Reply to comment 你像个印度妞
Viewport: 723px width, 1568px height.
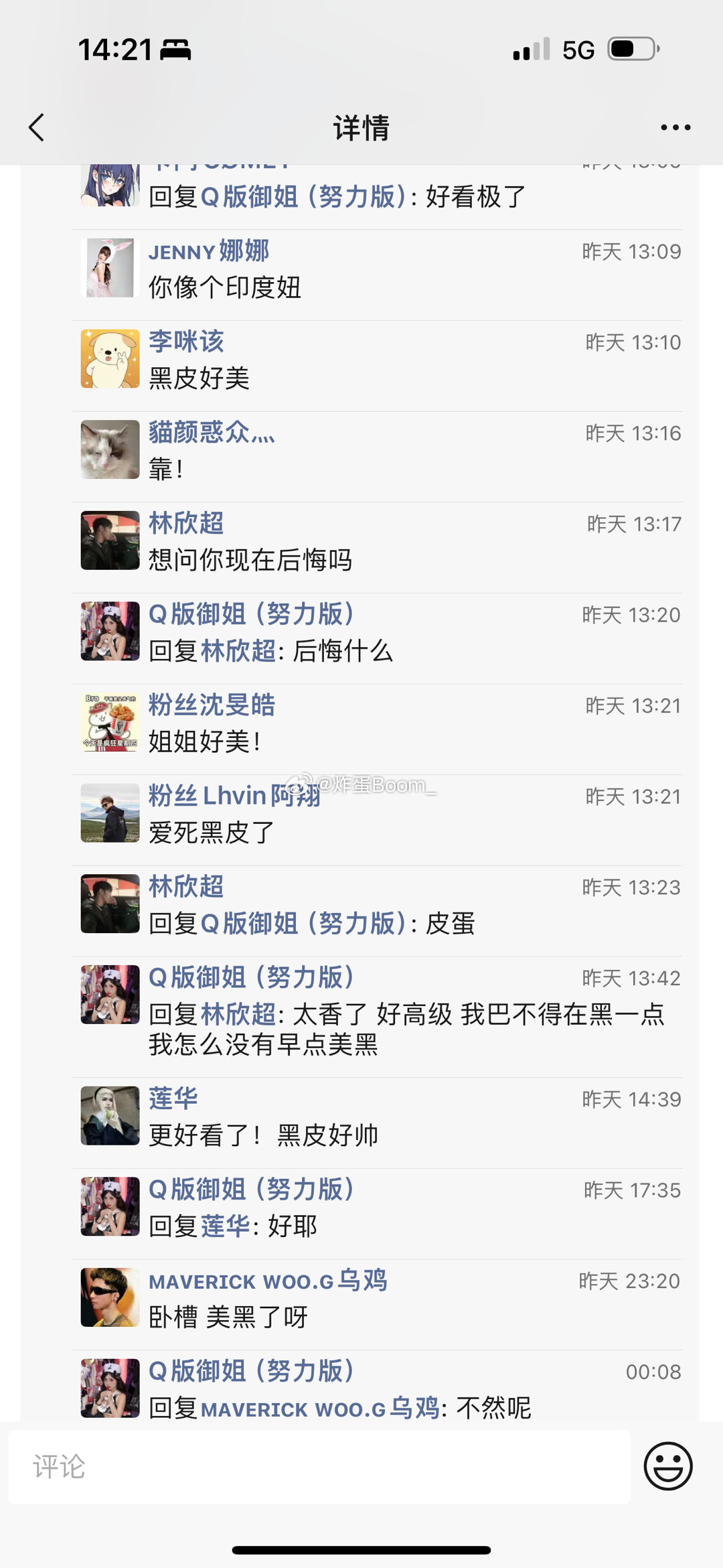click(x=225, y=287)
